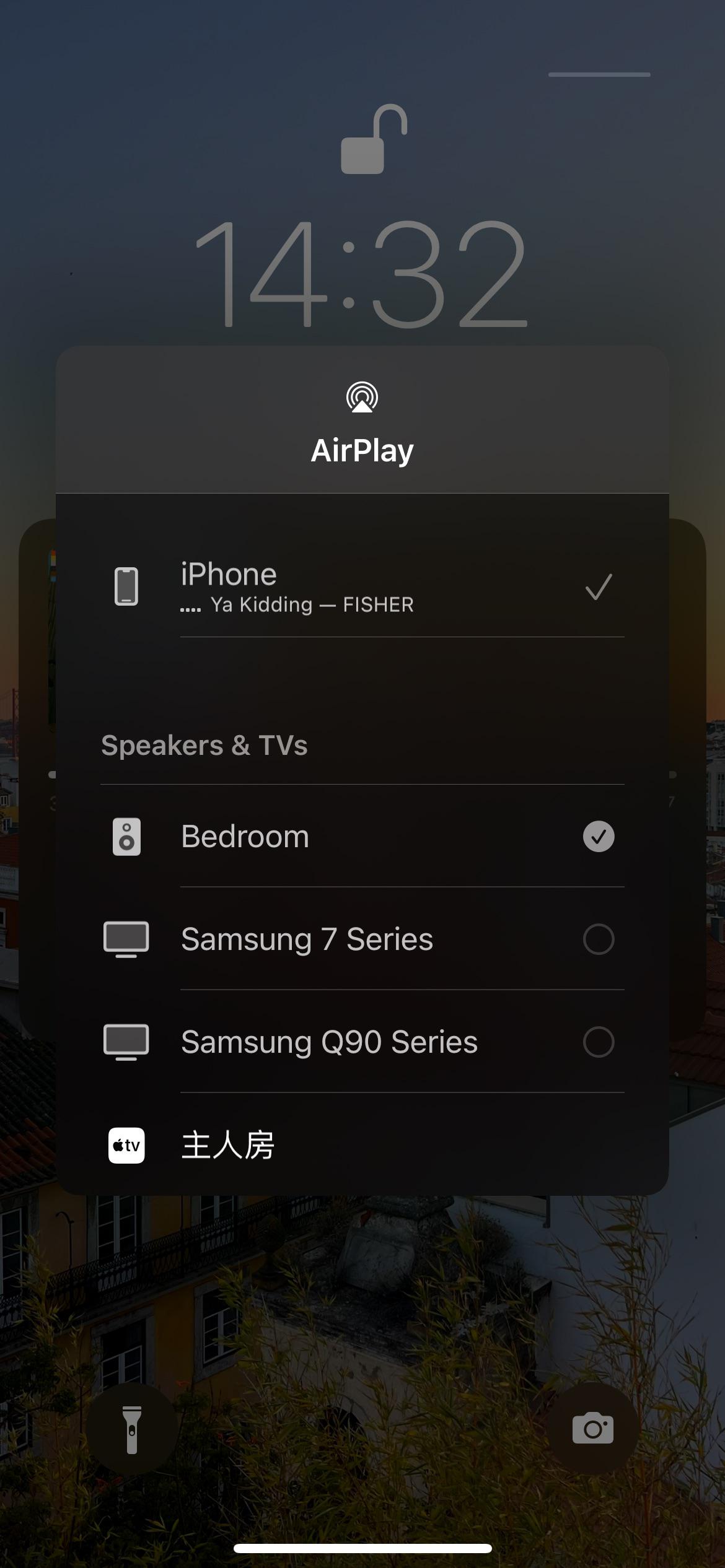Tap the checkmark next to iPhone
Screen dimensions: 725x1568
(597, 585)
